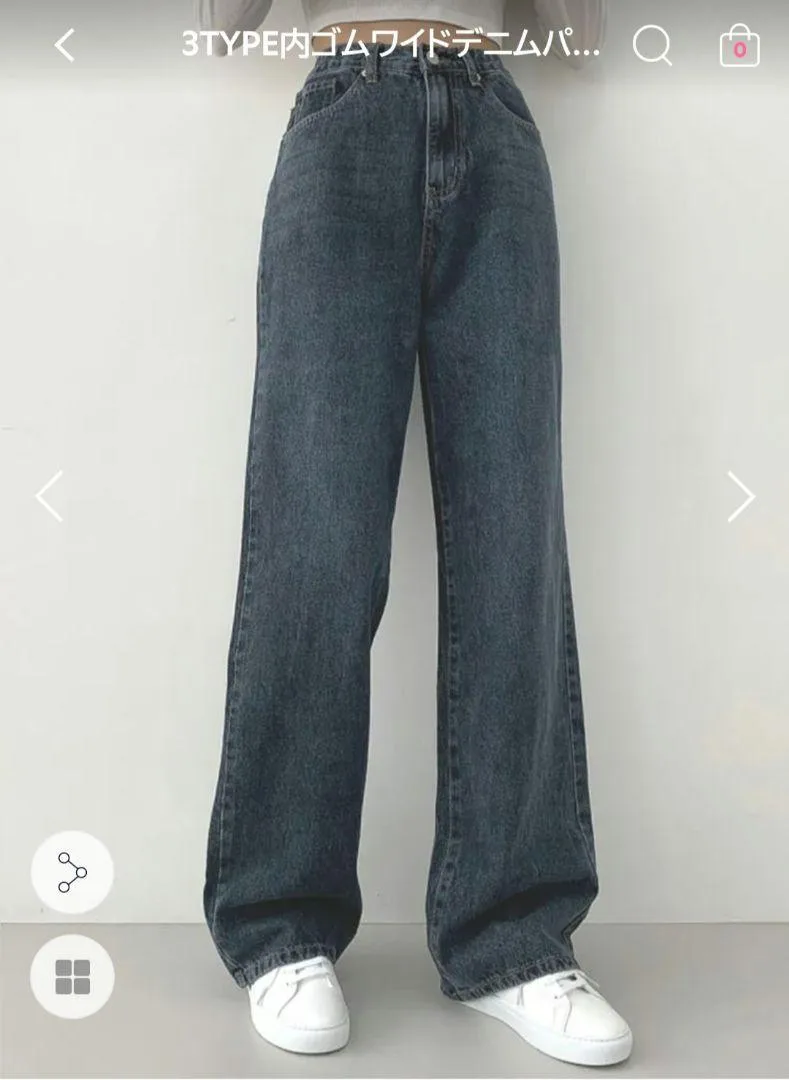Open the grid view button
Viewport: 789px width, 1080px height.
[x=72, y=976]
